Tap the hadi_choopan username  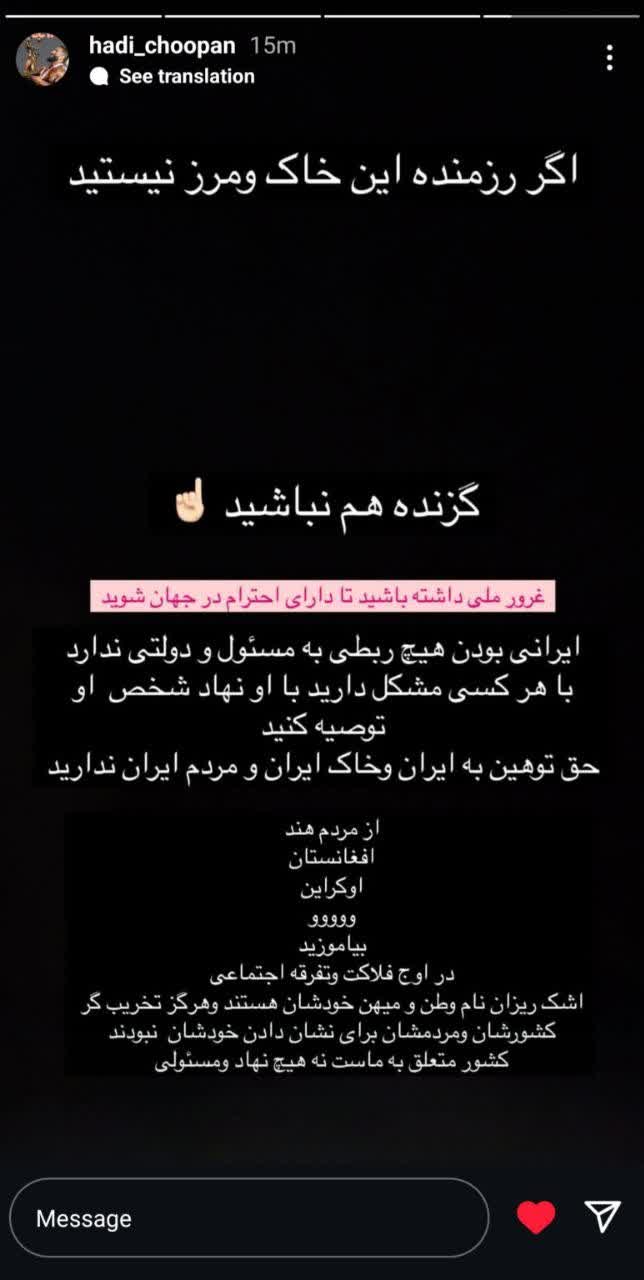(x=161, y=46)
